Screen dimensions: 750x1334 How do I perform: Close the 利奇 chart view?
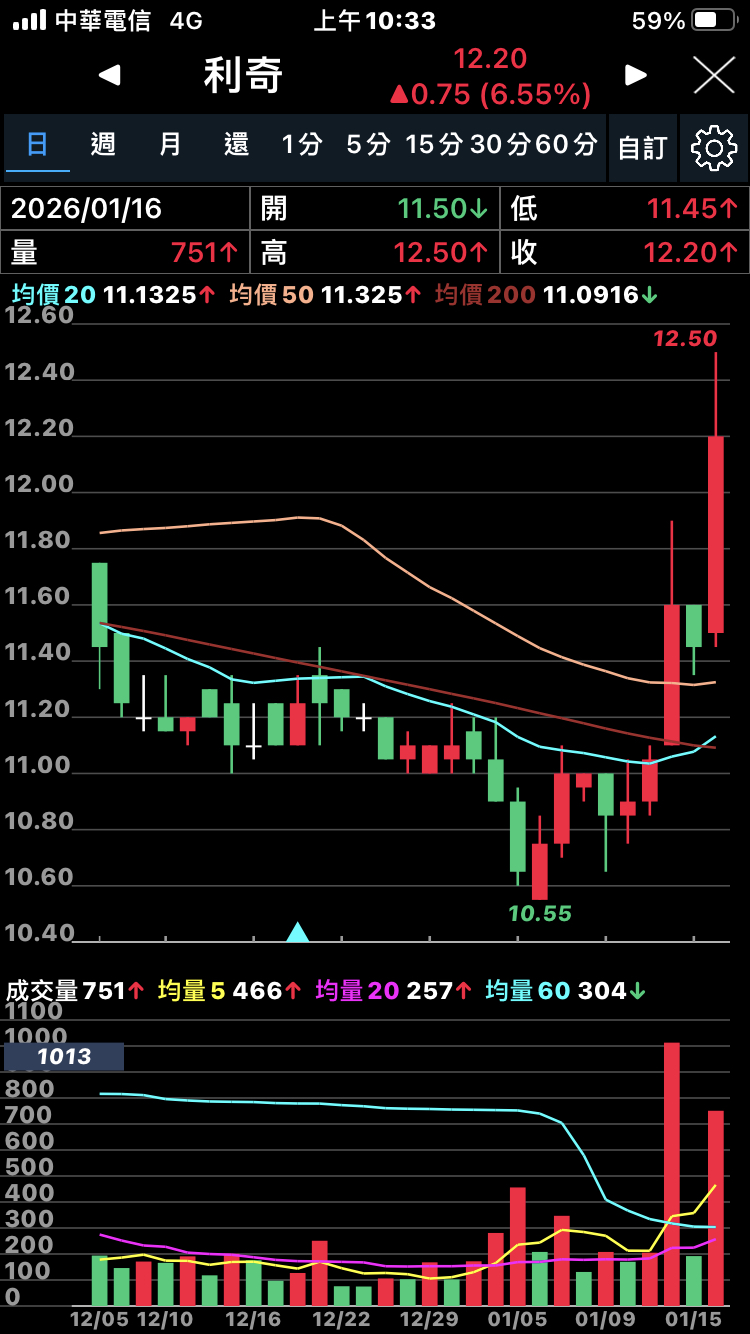point(713,74)
